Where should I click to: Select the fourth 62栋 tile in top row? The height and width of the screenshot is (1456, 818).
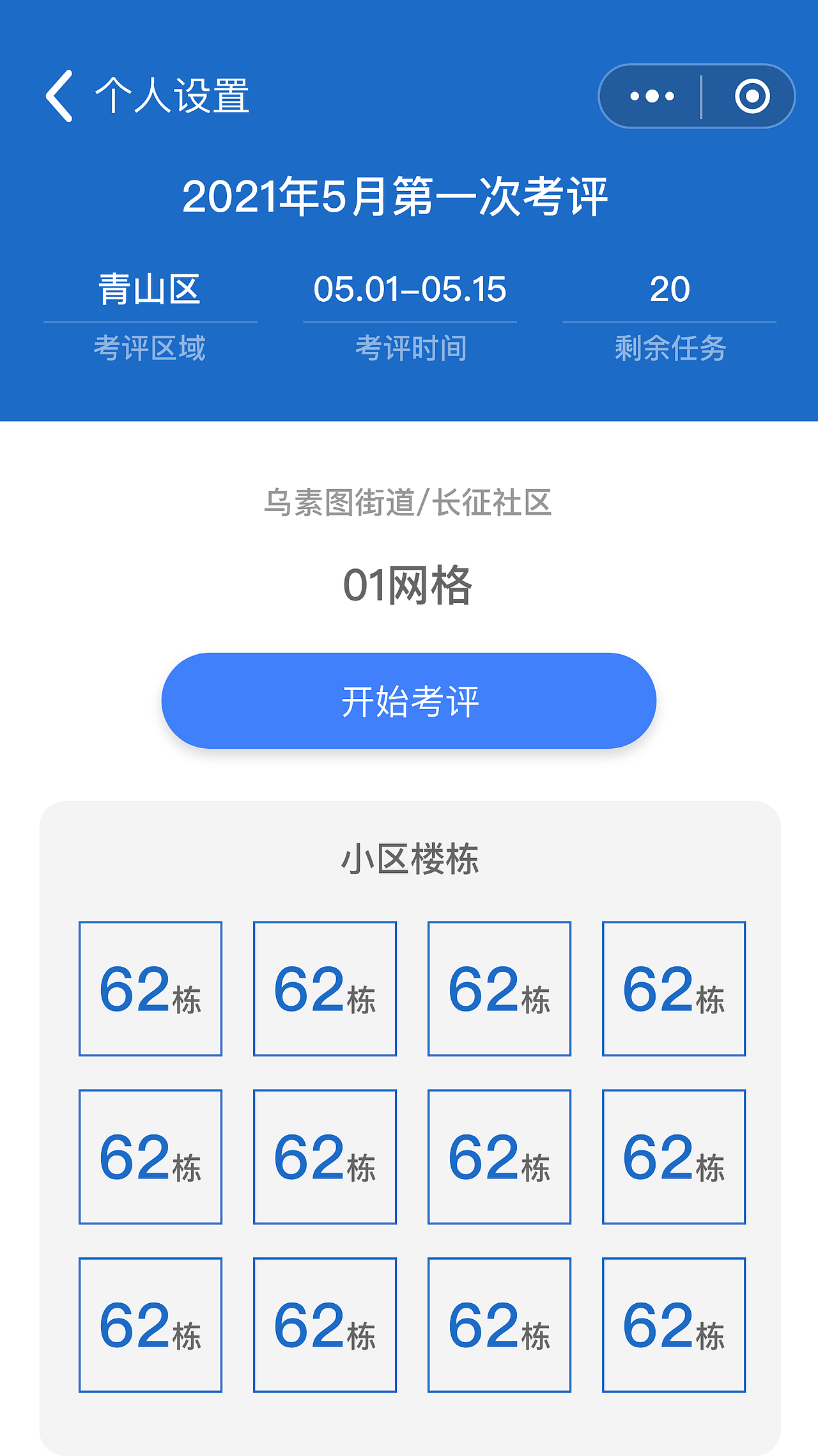(674, 988)
